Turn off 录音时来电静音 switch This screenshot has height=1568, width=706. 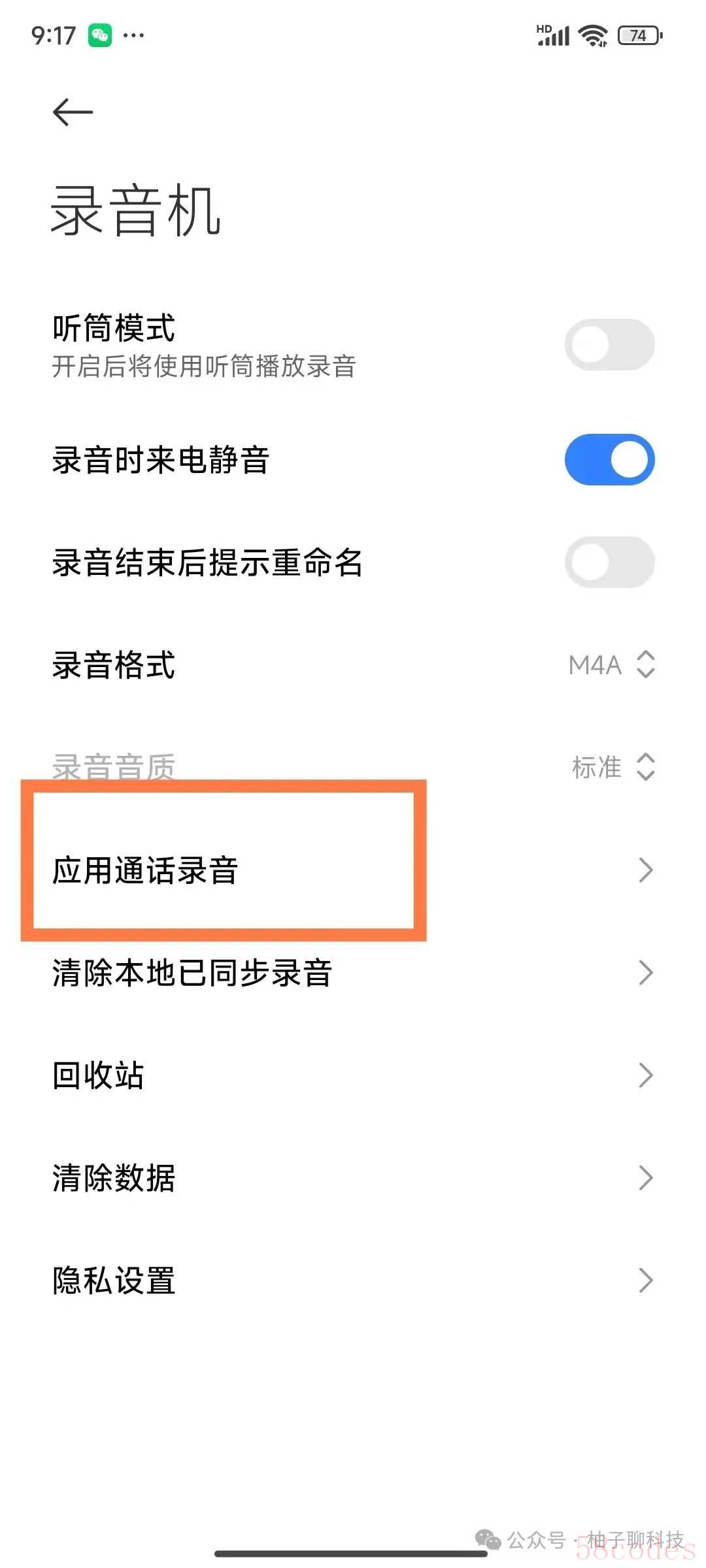[609, 459]
